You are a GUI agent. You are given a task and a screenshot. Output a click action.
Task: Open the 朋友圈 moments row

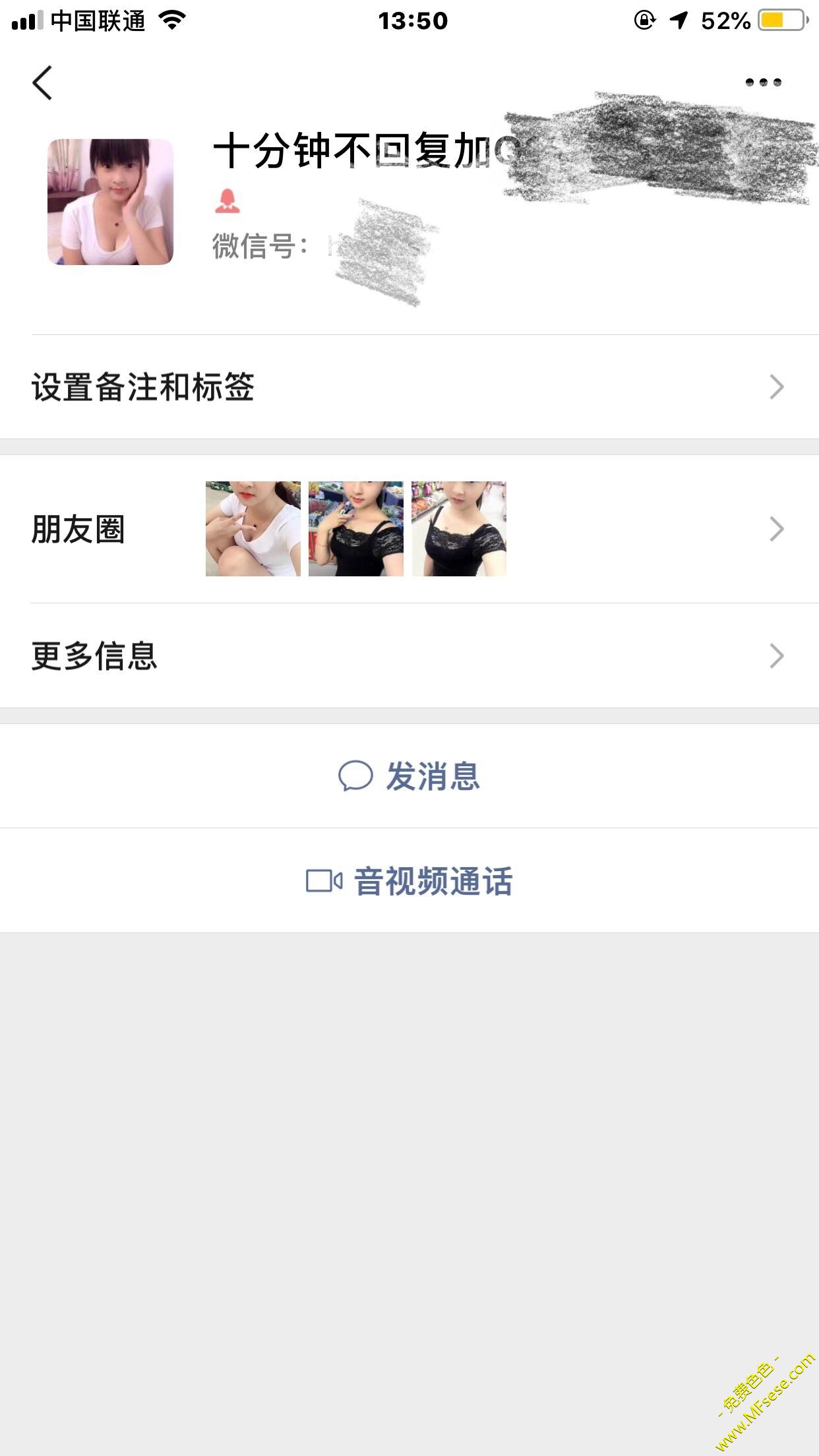409,529
